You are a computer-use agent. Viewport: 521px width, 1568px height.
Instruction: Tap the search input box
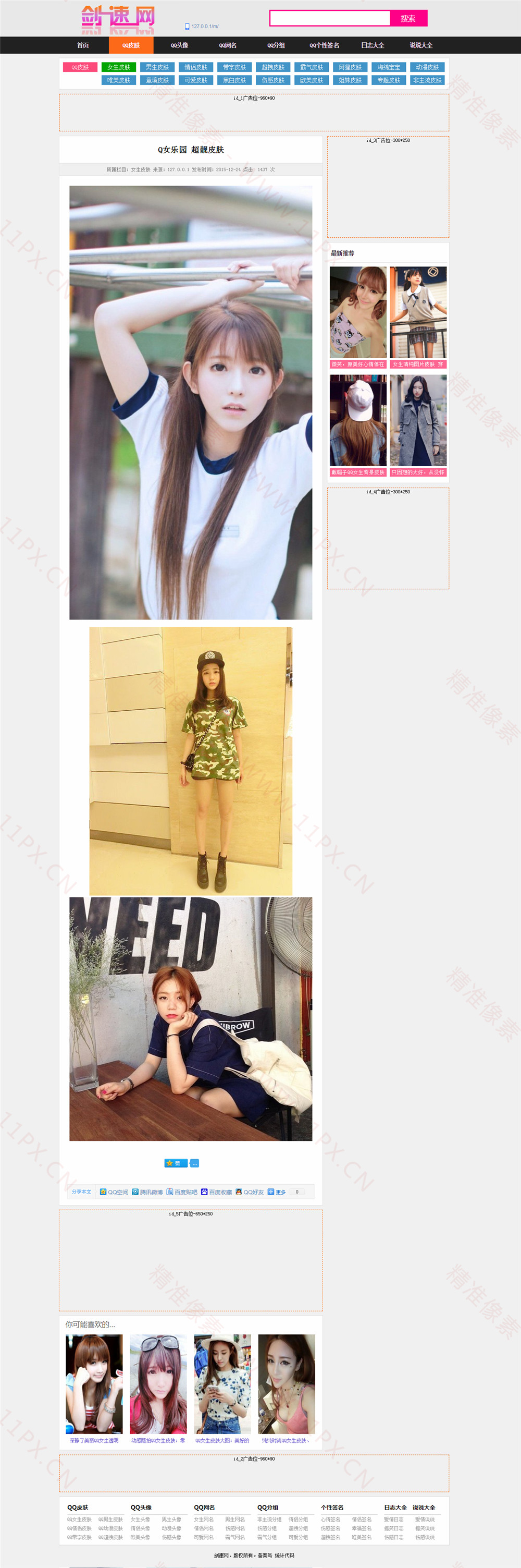click(x=329, y=18)
